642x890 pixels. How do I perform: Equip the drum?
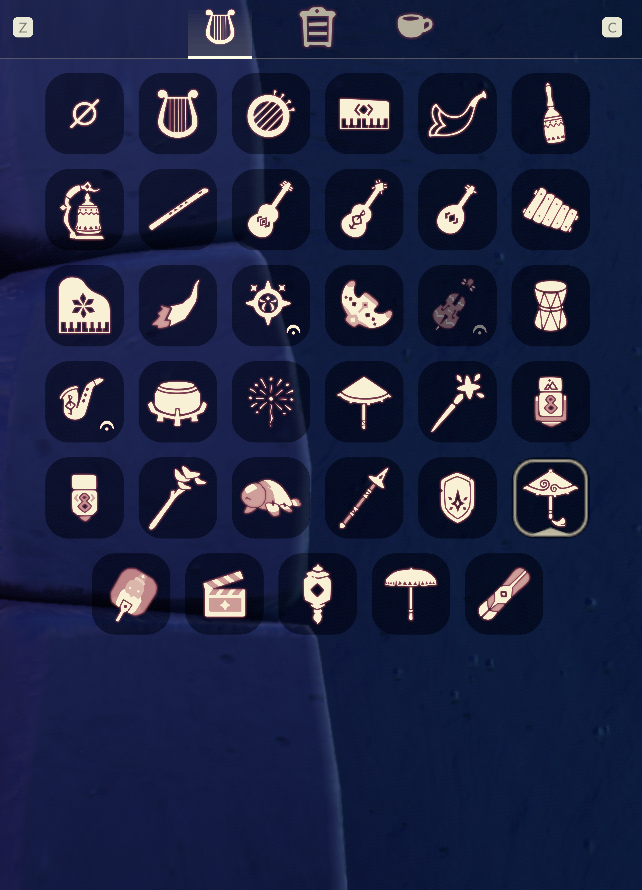(550, 306)
